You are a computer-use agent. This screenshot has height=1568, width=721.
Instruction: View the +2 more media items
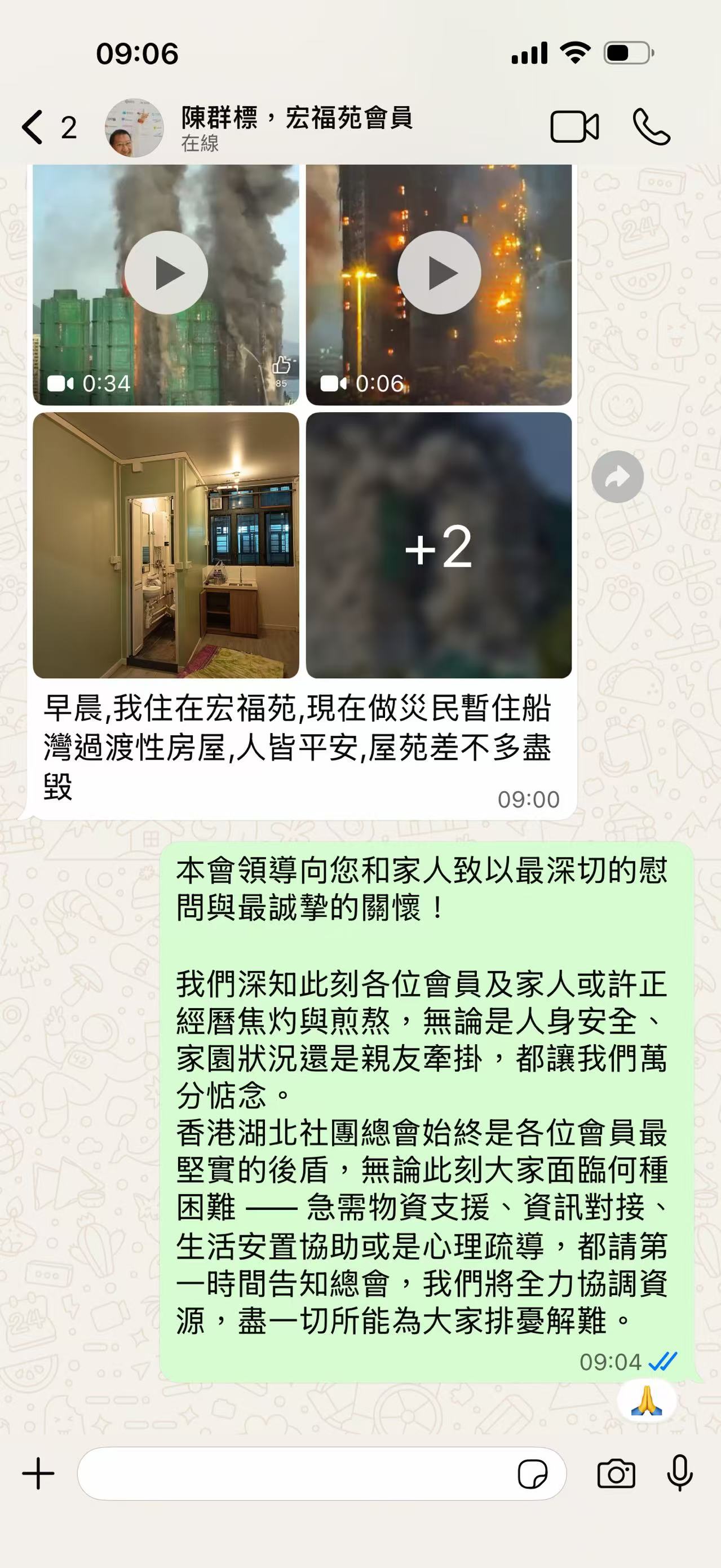[x=439, y=545]
